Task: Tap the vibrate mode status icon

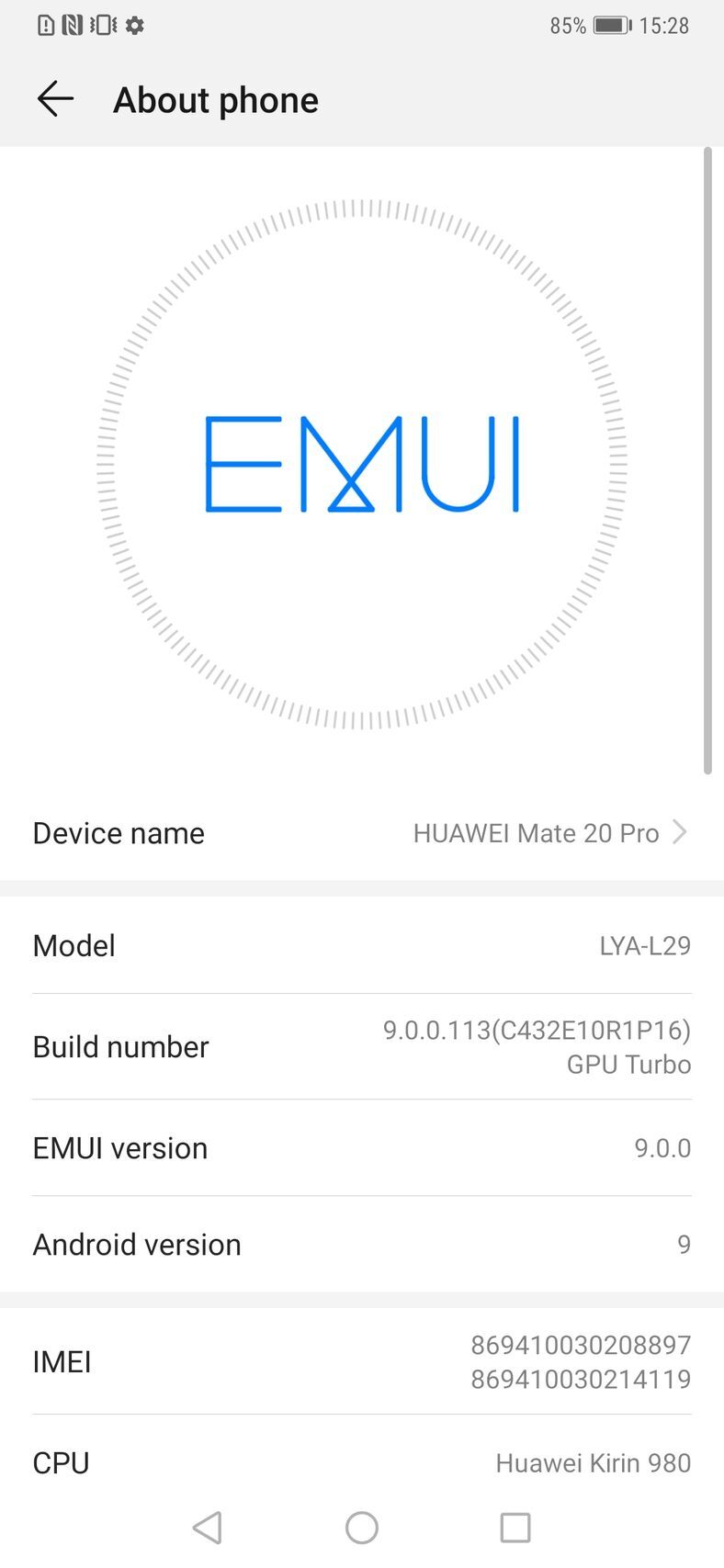Action: [x=101, y=26]
